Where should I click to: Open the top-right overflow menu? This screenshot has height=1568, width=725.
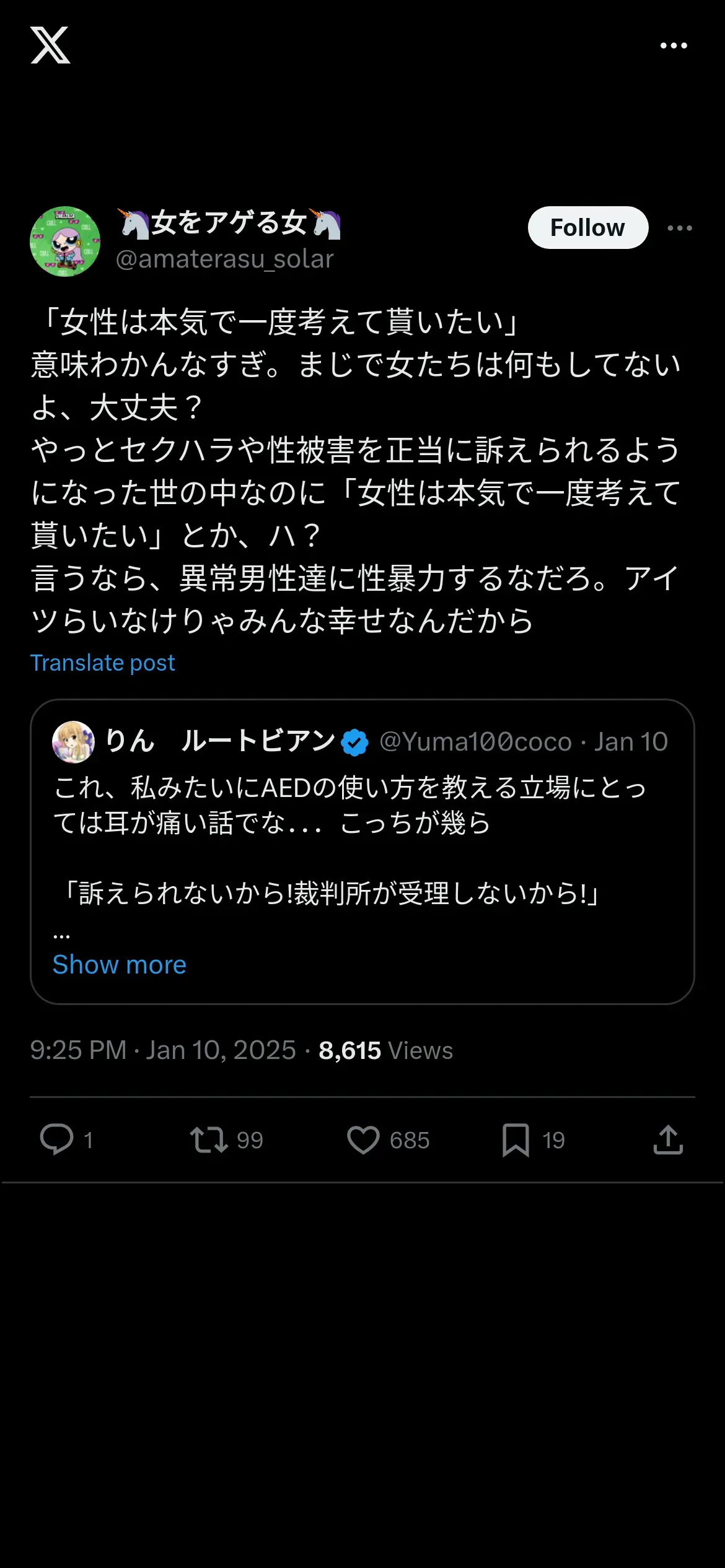674,45
